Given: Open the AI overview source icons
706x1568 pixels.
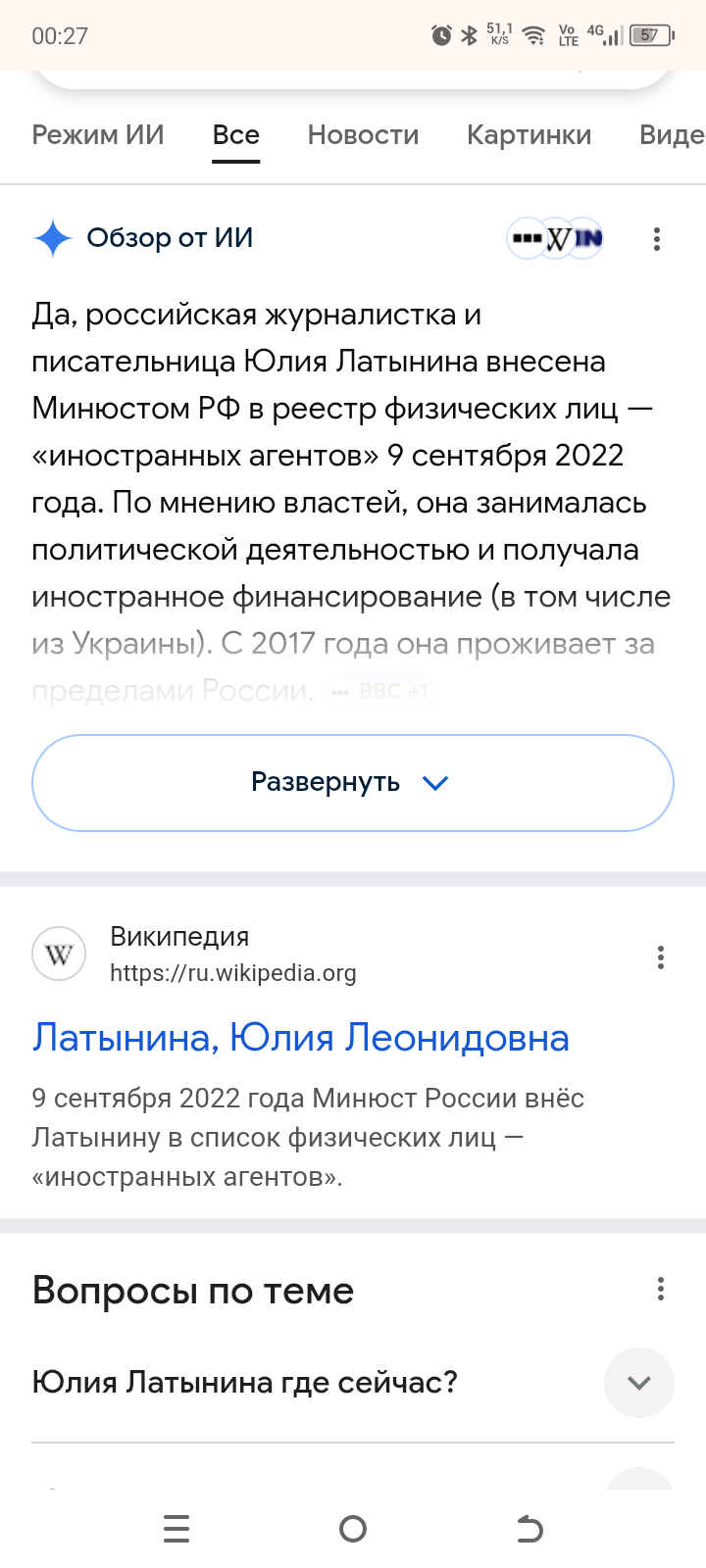Looking at the screenshot, I should [x=556, y=238].
